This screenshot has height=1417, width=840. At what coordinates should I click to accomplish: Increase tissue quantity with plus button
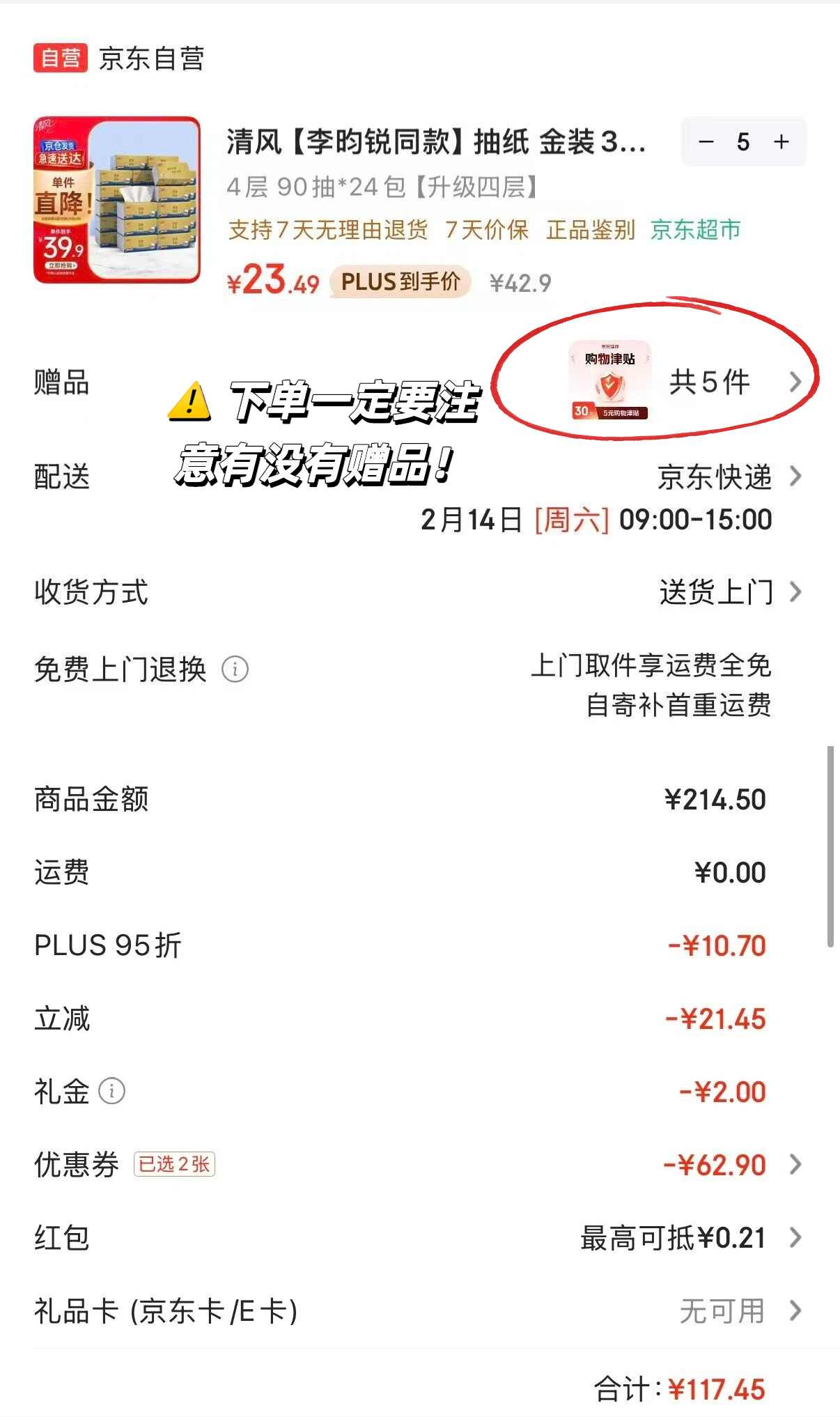(x=781, y=142)
